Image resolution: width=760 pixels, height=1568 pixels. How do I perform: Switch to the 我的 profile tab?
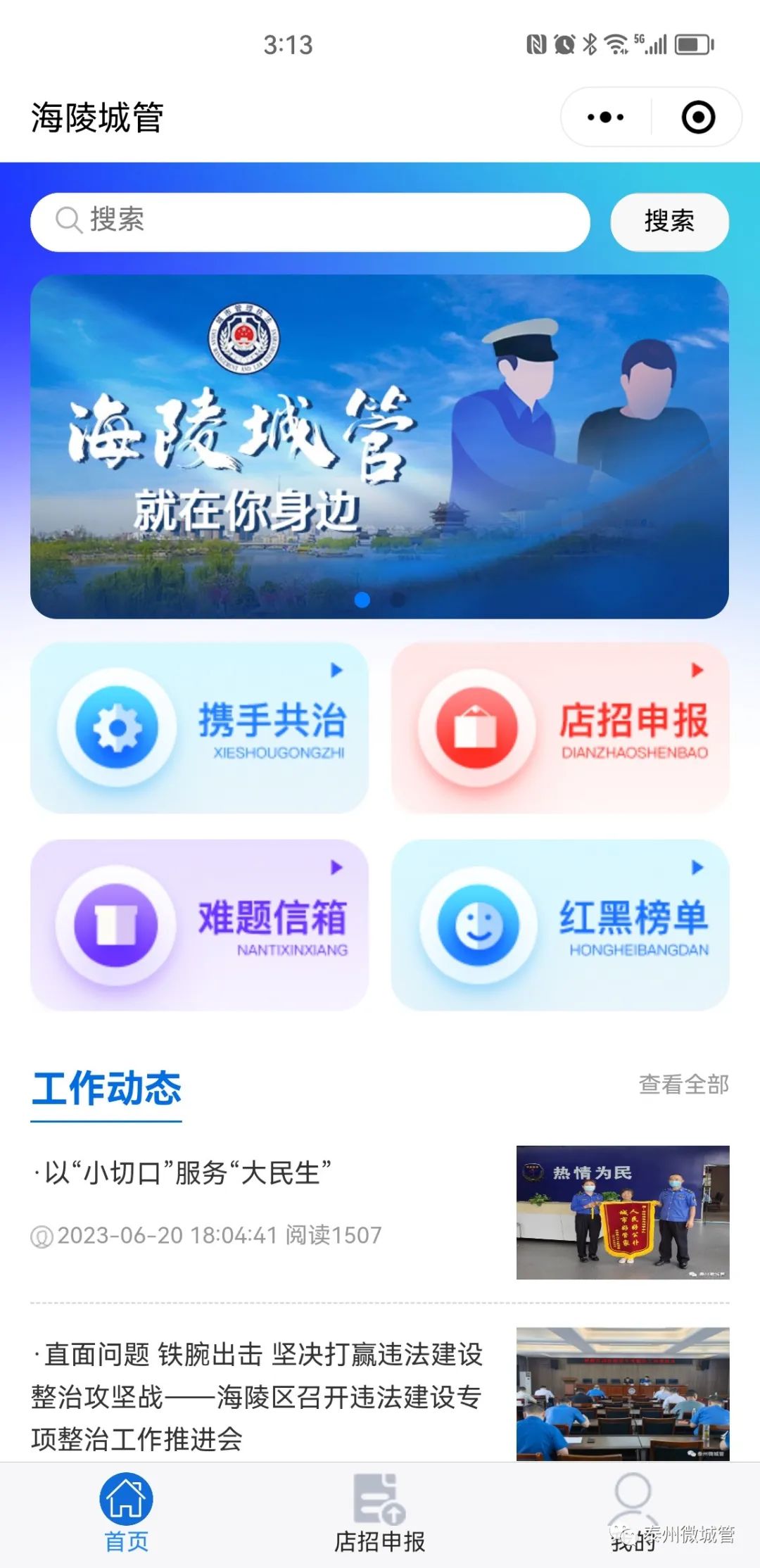tap(633, 1513)
